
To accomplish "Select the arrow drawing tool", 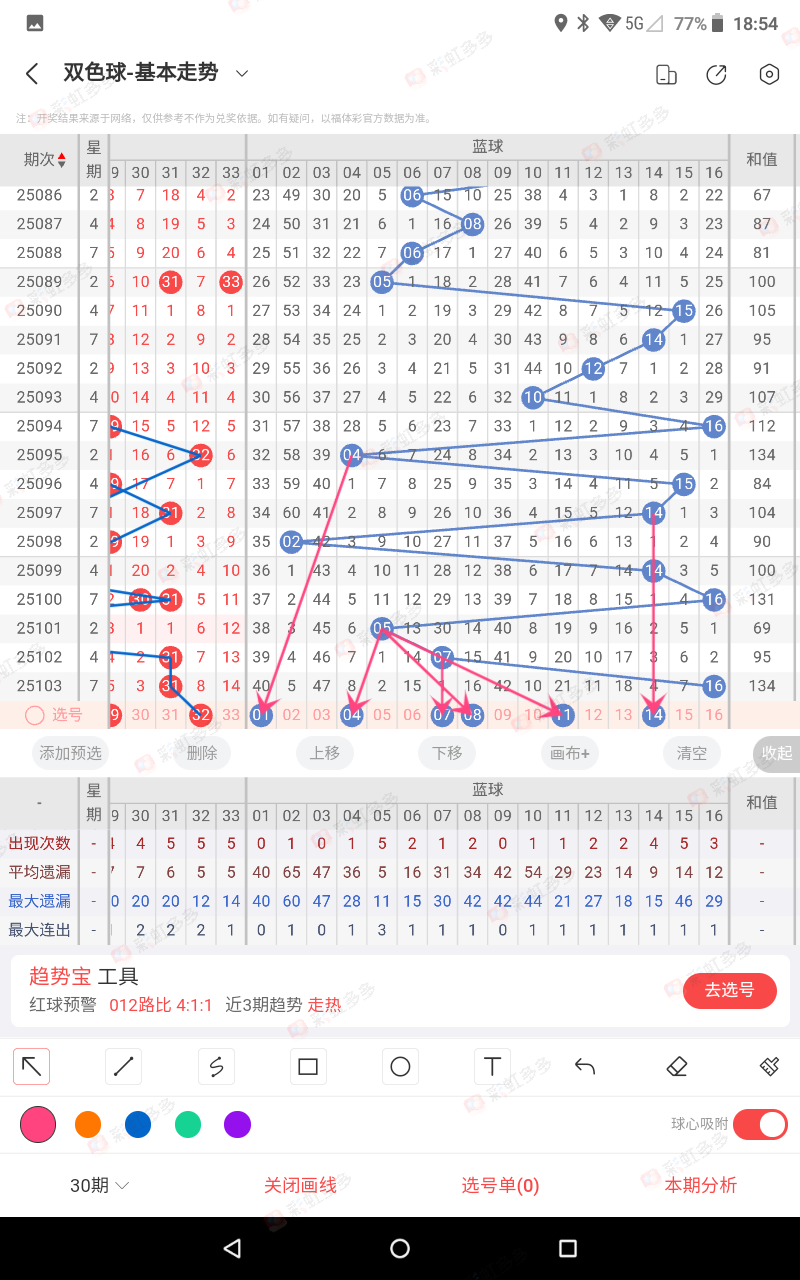I will coord(32,1067).
